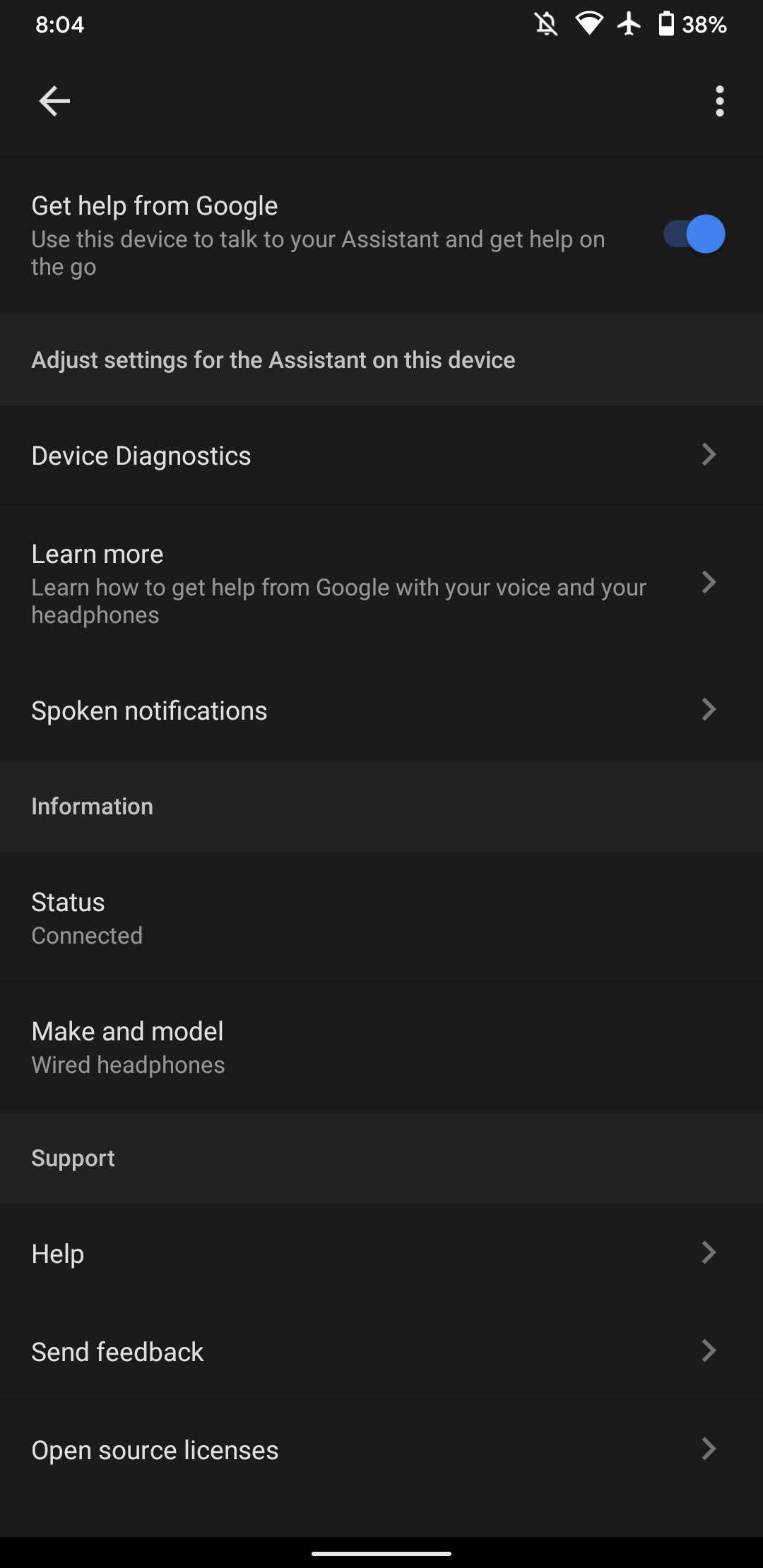763x1568 pixels.
Task: Expand Spoken notifications via its chevron
Action: 709,710
